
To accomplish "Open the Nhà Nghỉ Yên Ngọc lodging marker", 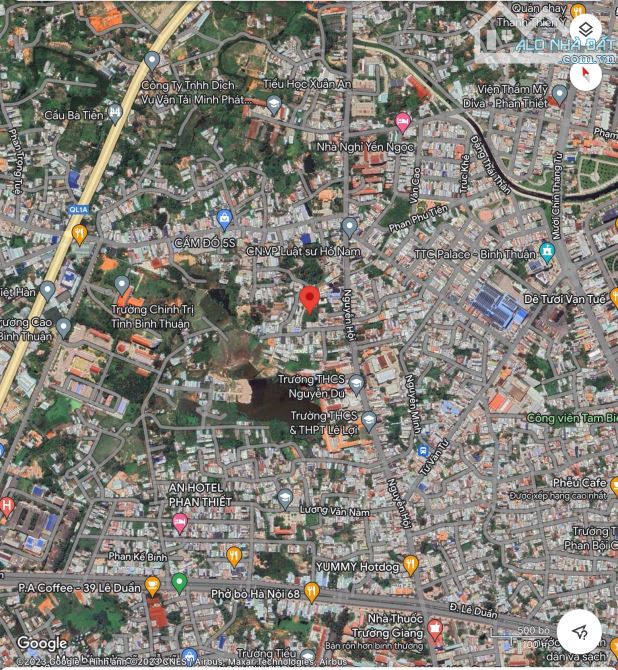I will (x=403, y=122).
